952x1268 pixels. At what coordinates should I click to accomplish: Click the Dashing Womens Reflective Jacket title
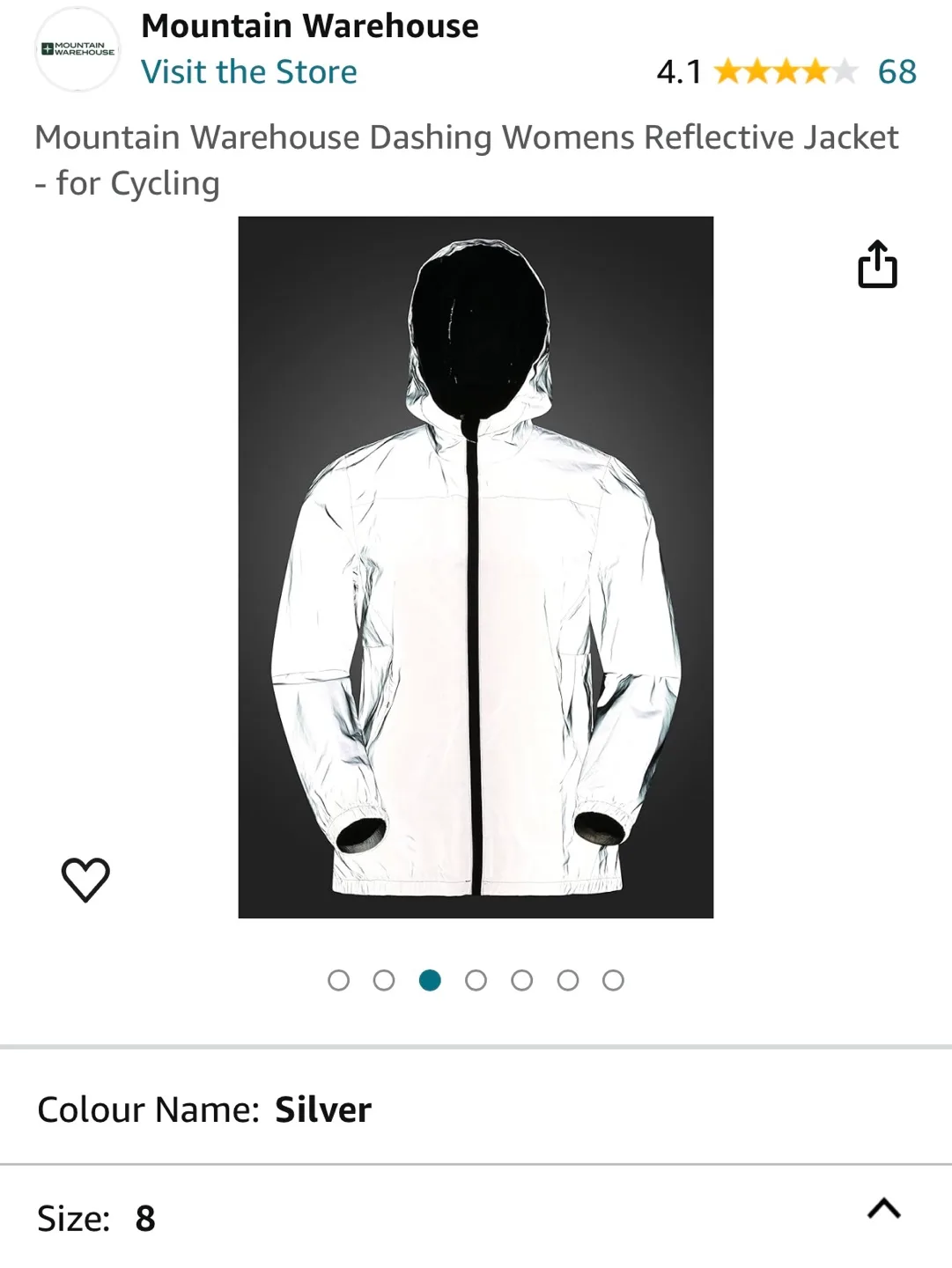(x=467, y=158)
